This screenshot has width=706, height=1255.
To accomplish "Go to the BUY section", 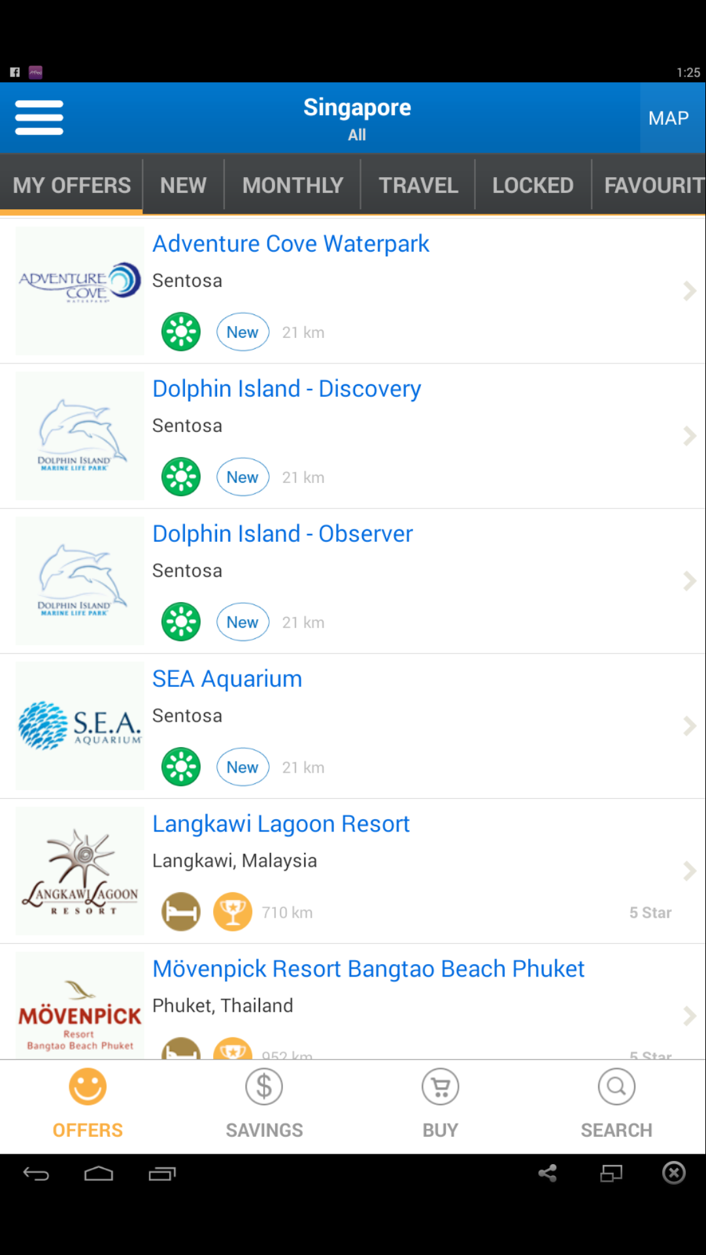I will [x=440, y=1107].
